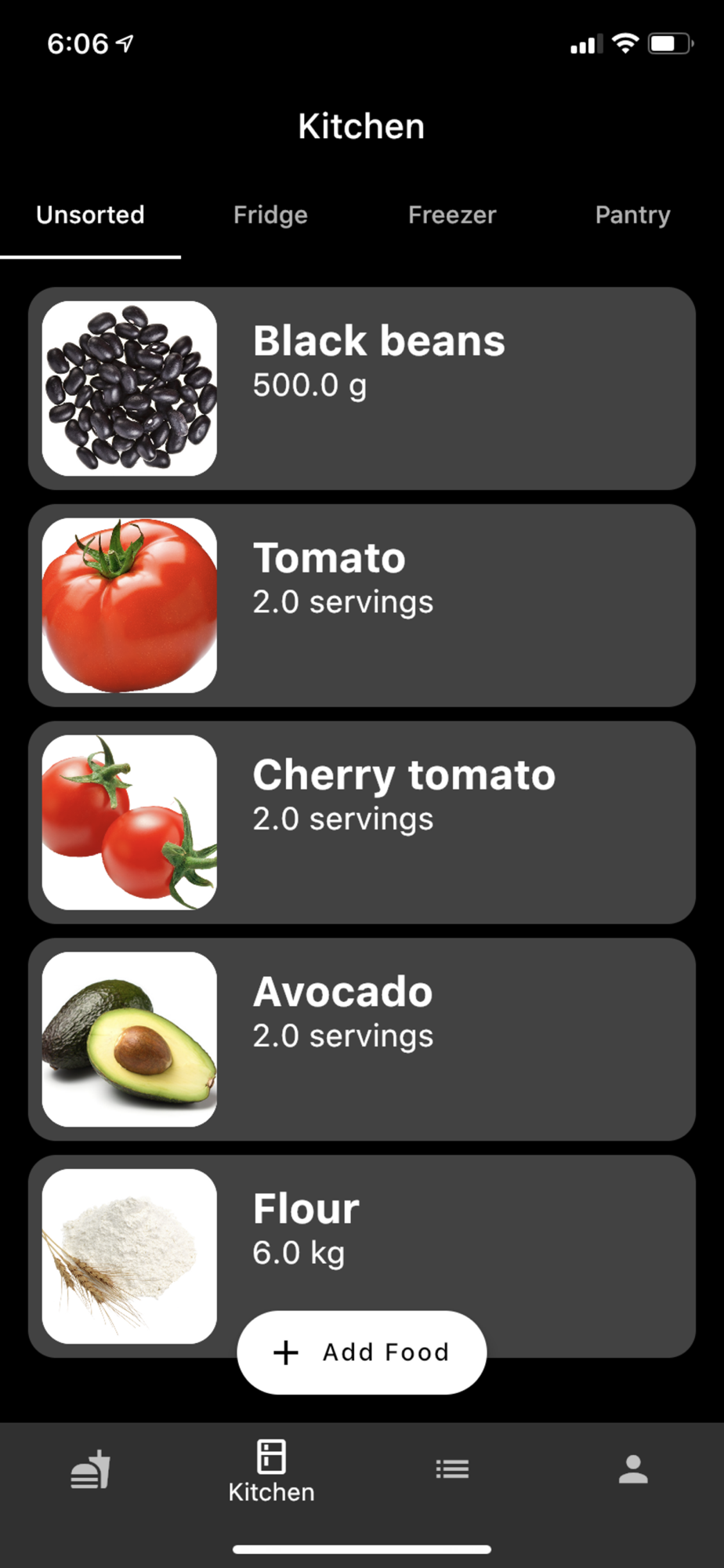Open the meals tab with burger icon

90,1469
